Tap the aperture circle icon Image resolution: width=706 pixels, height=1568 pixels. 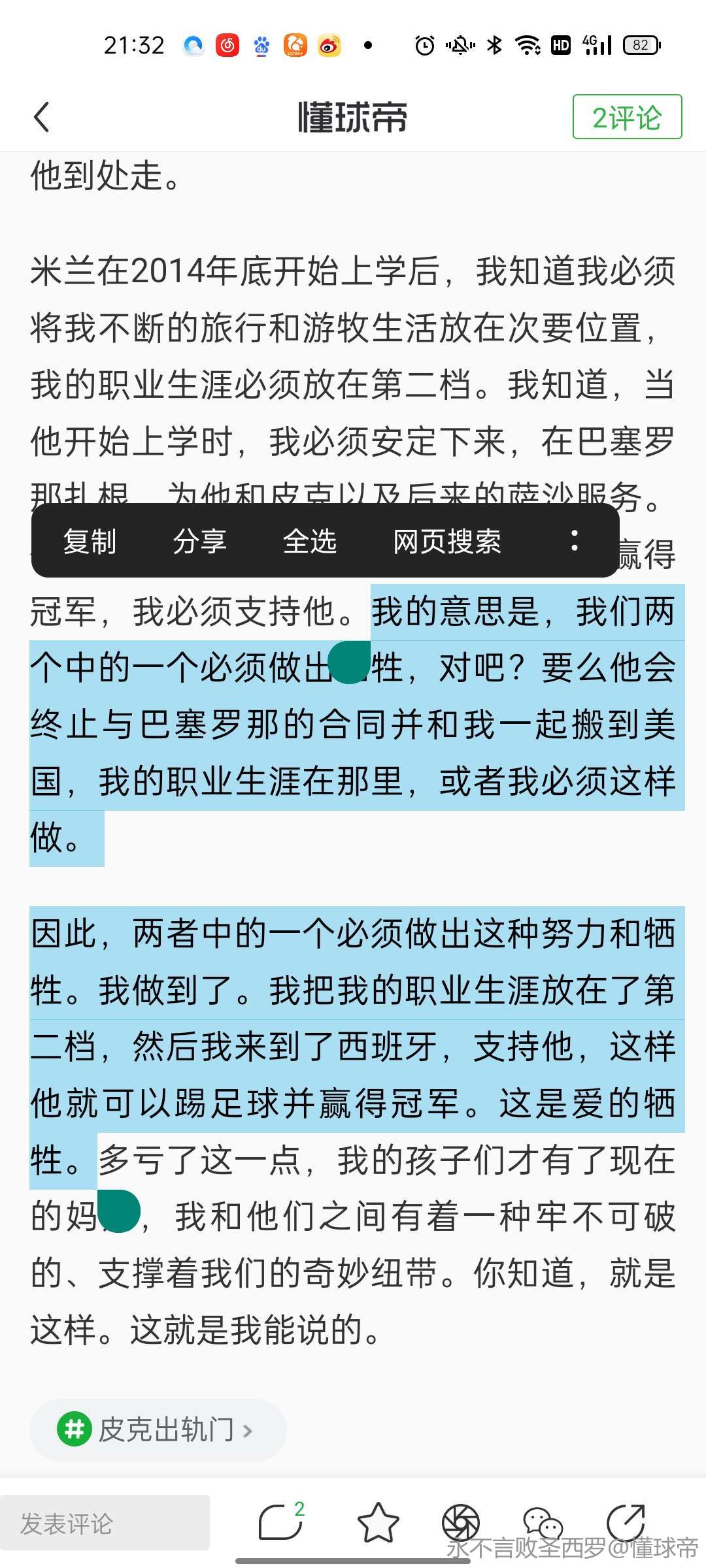(461, 1523)
